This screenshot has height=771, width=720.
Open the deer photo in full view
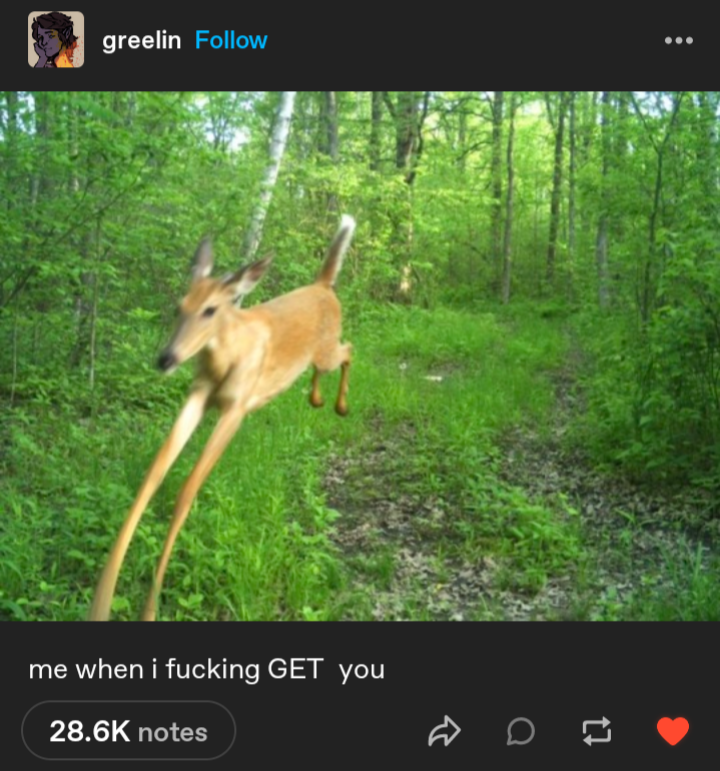[x=360, y=356]
